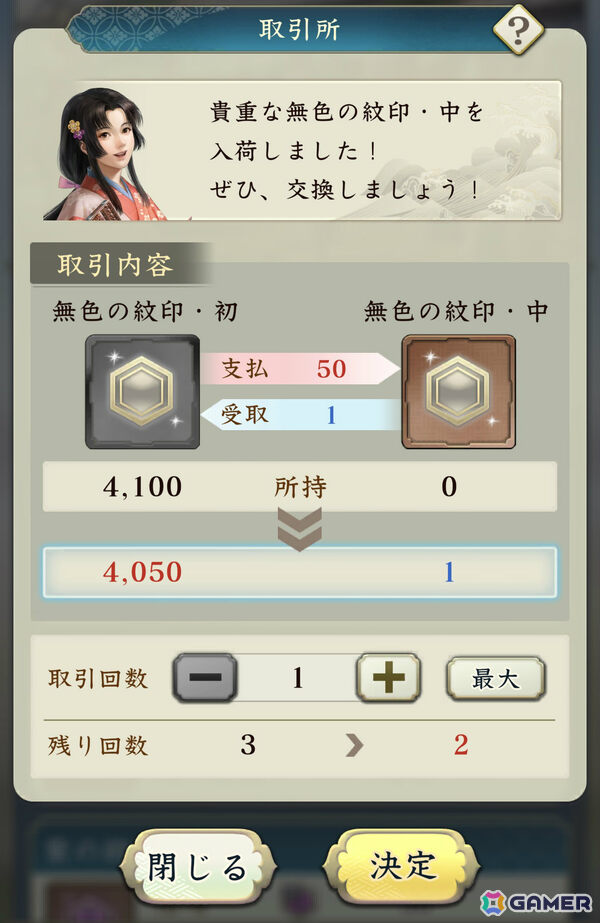The width and height of the screenshot is (600, 923).
Task: Set trade count to maximum (最大)
Action: tap(496, 679)
